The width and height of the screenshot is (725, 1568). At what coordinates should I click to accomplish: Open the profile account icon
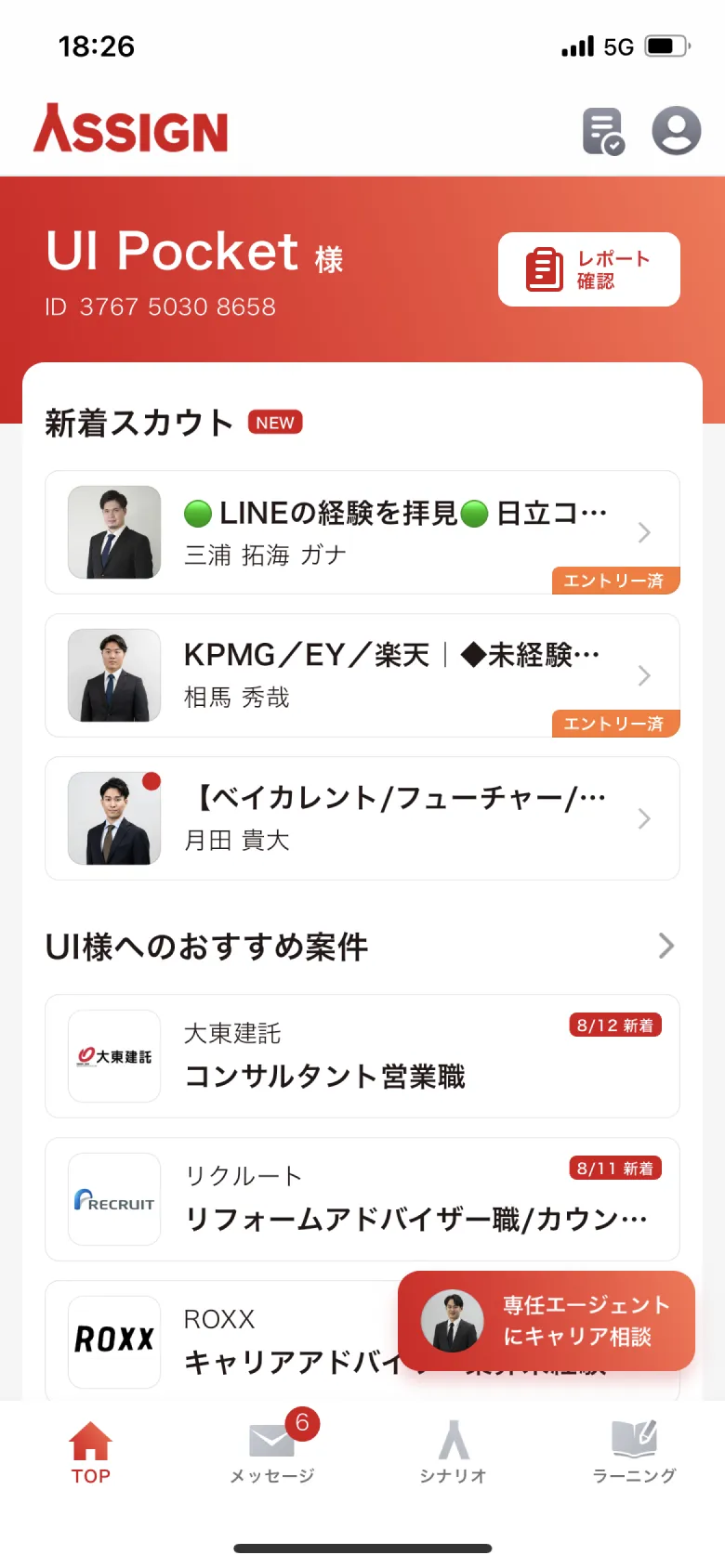tap(676, 131)
